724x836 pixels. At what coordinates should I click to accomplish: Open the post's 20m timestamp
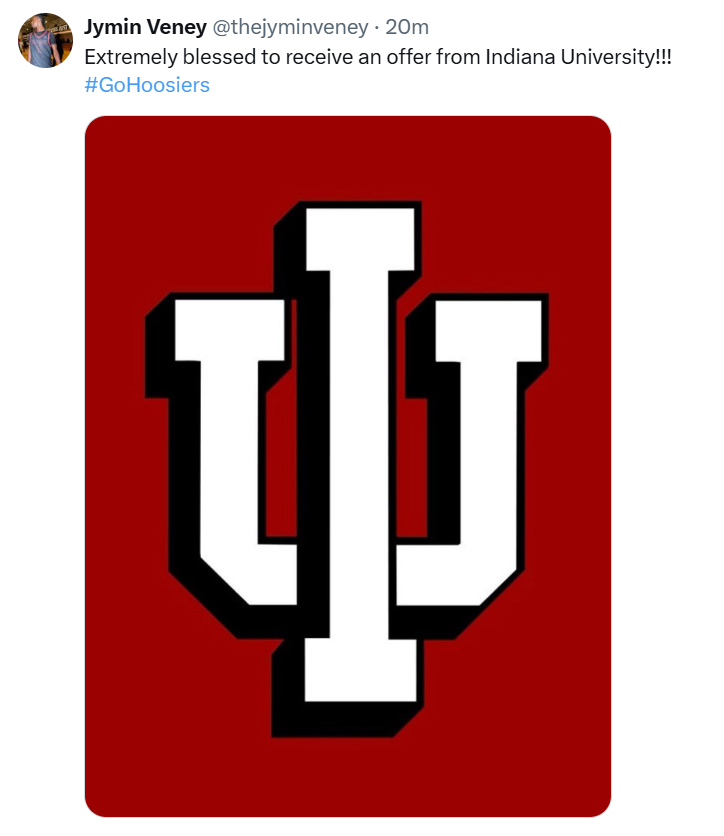pos(407,27)
